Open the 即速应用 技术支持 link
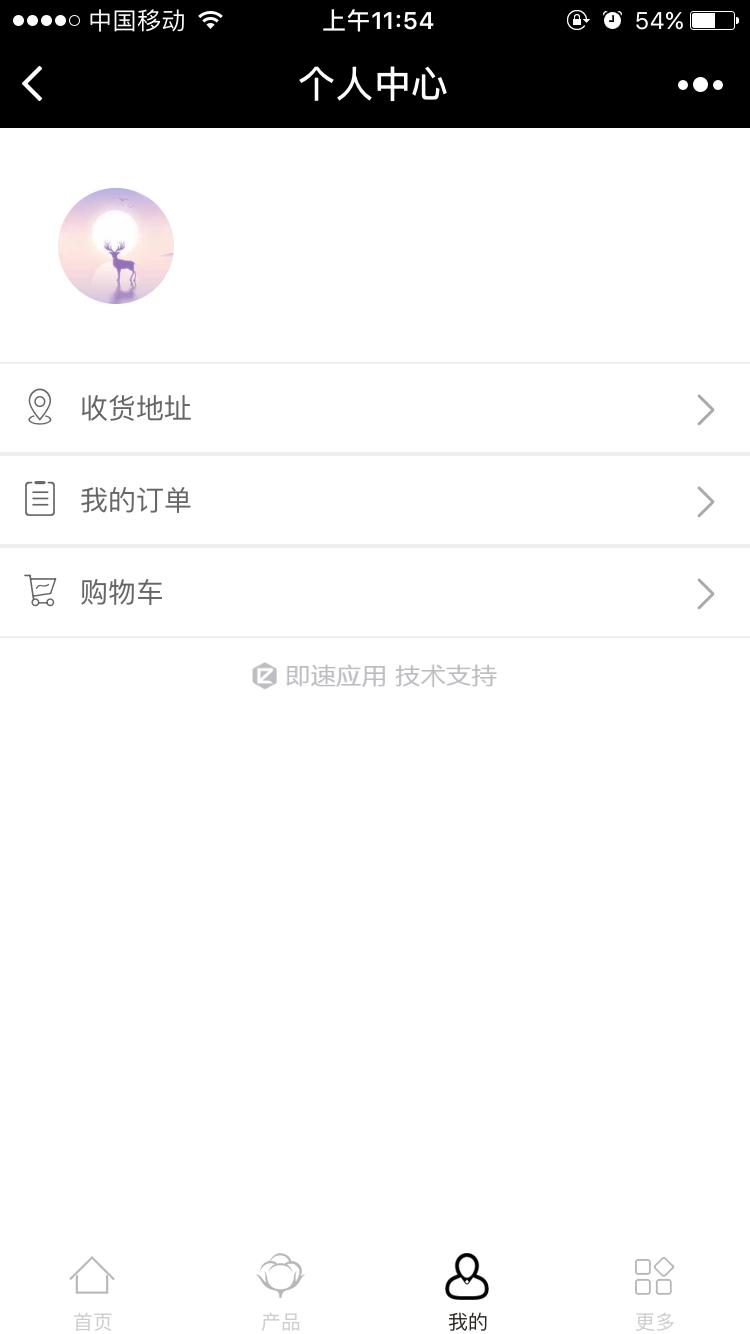The height and width of the screenshot is (1334, 750). click(x=375, y=676)
